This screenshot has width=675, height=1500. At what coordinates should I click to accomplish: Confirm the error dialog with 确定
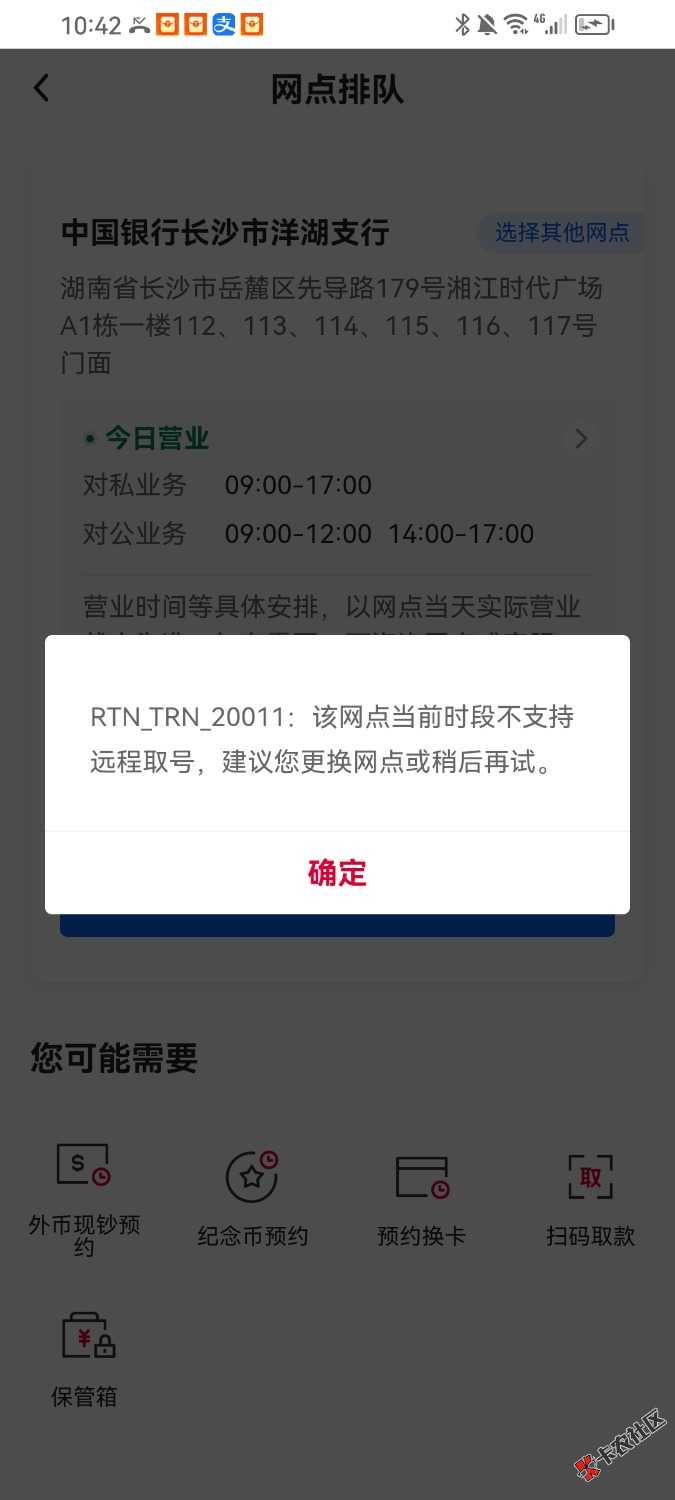tap(337, 873)
